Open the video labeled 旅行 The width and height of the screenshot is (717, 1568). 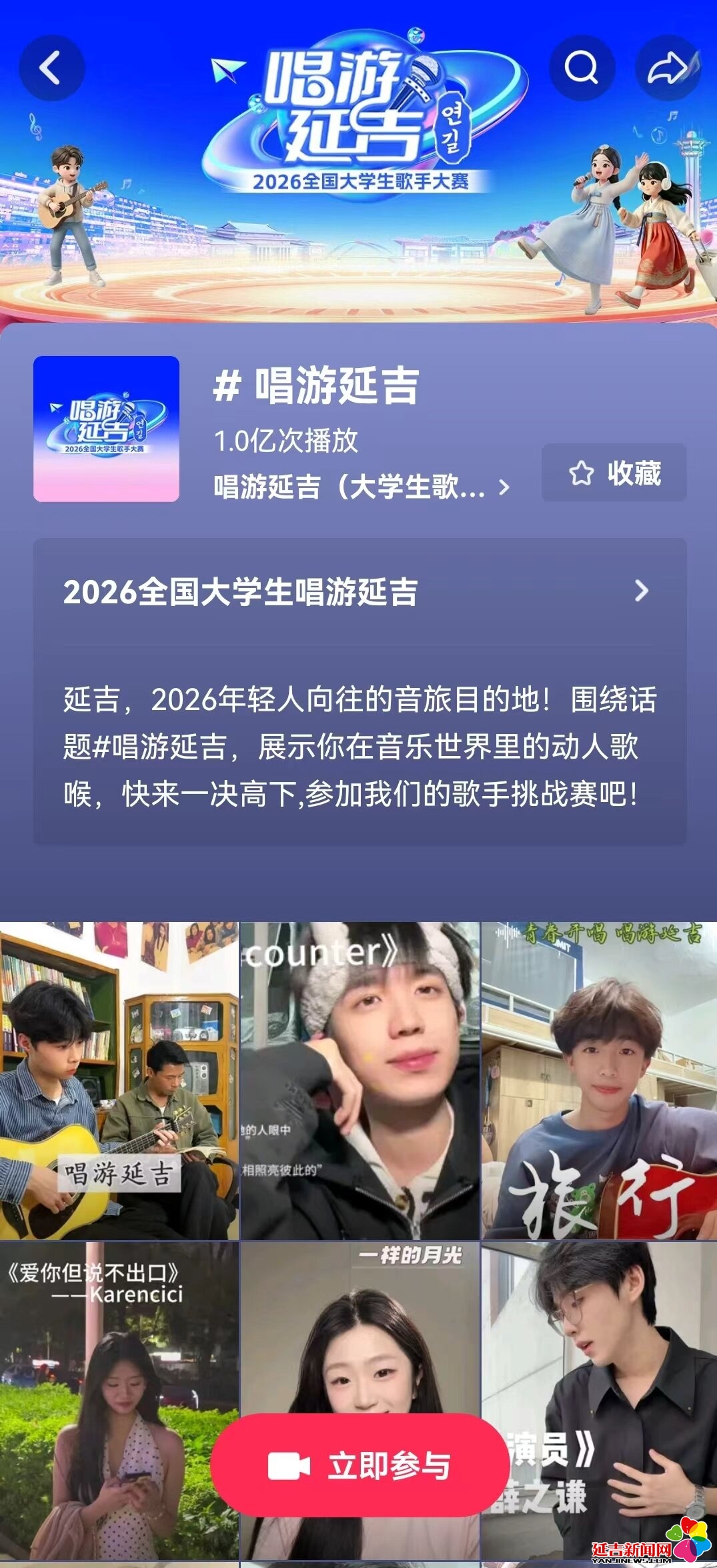tap(599, 1080)
